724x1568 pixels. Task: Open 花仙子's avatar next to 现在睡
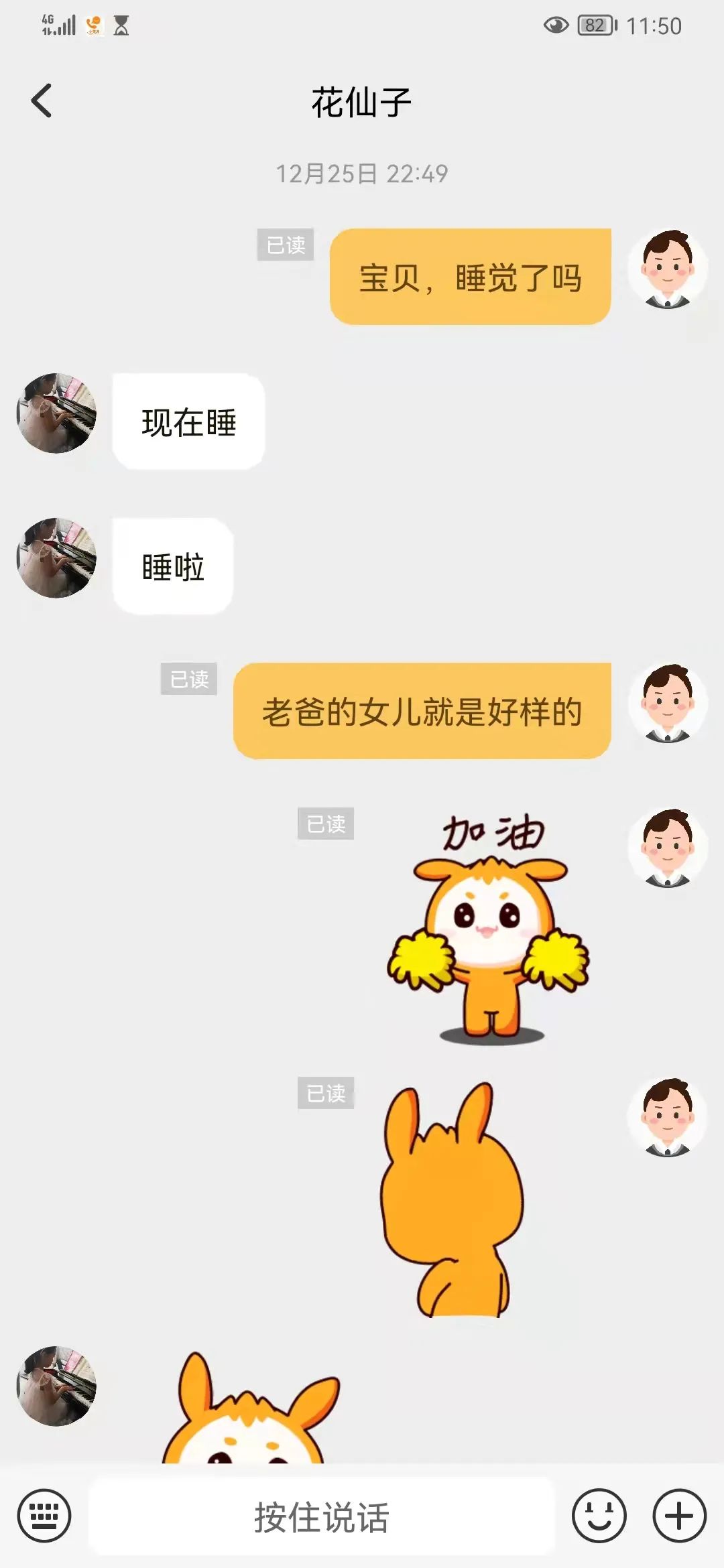point(56,413)
